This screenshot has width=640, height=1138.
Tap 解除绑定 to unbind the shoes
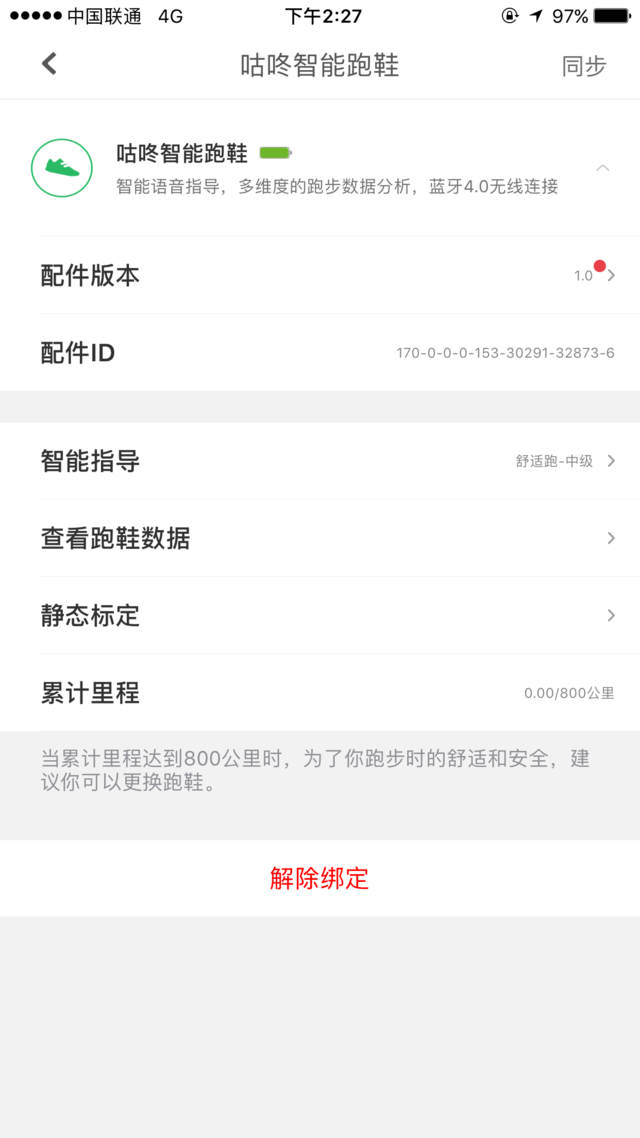tap(320, 878)
